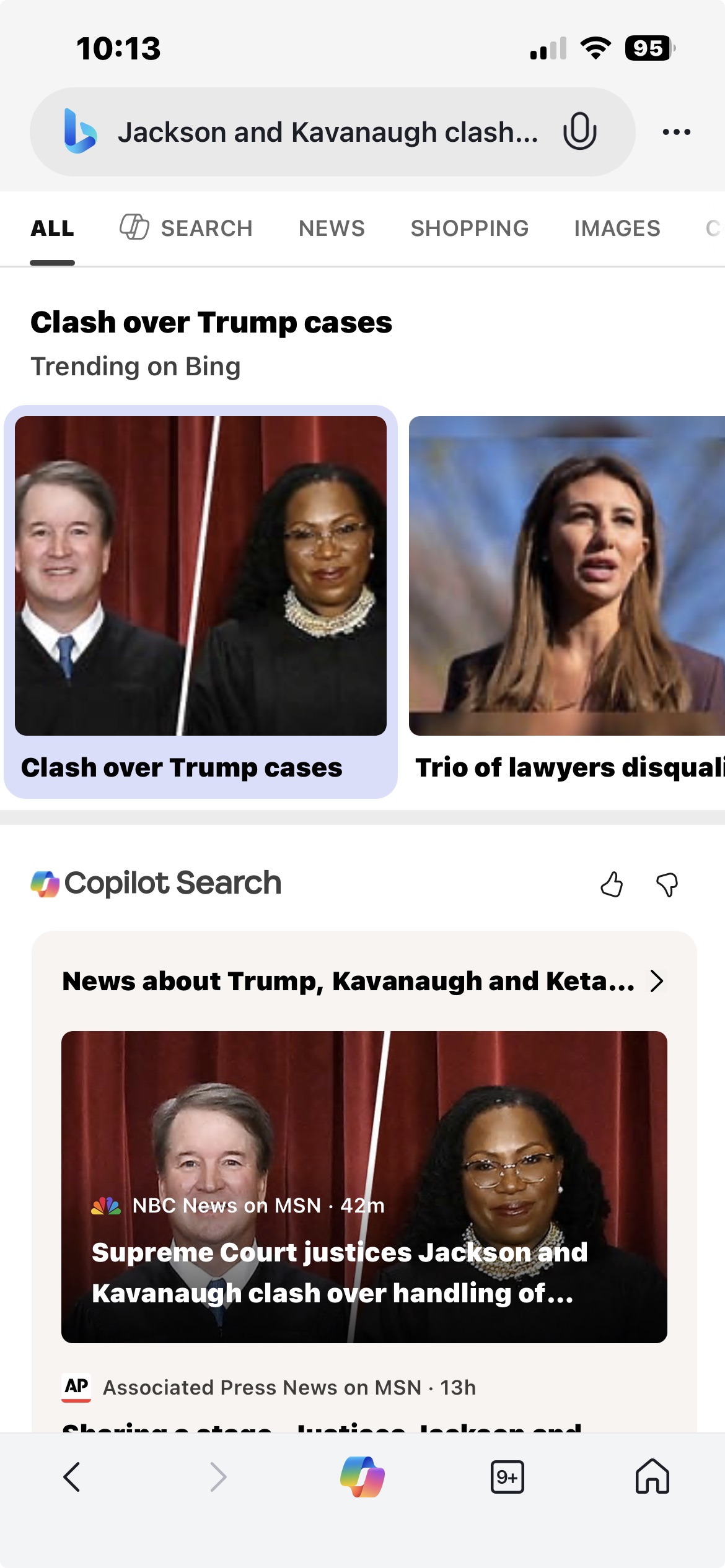This screenshot has height=1568, width=725.
Task: Switch to the Images tab
Action: click(617, 228)
